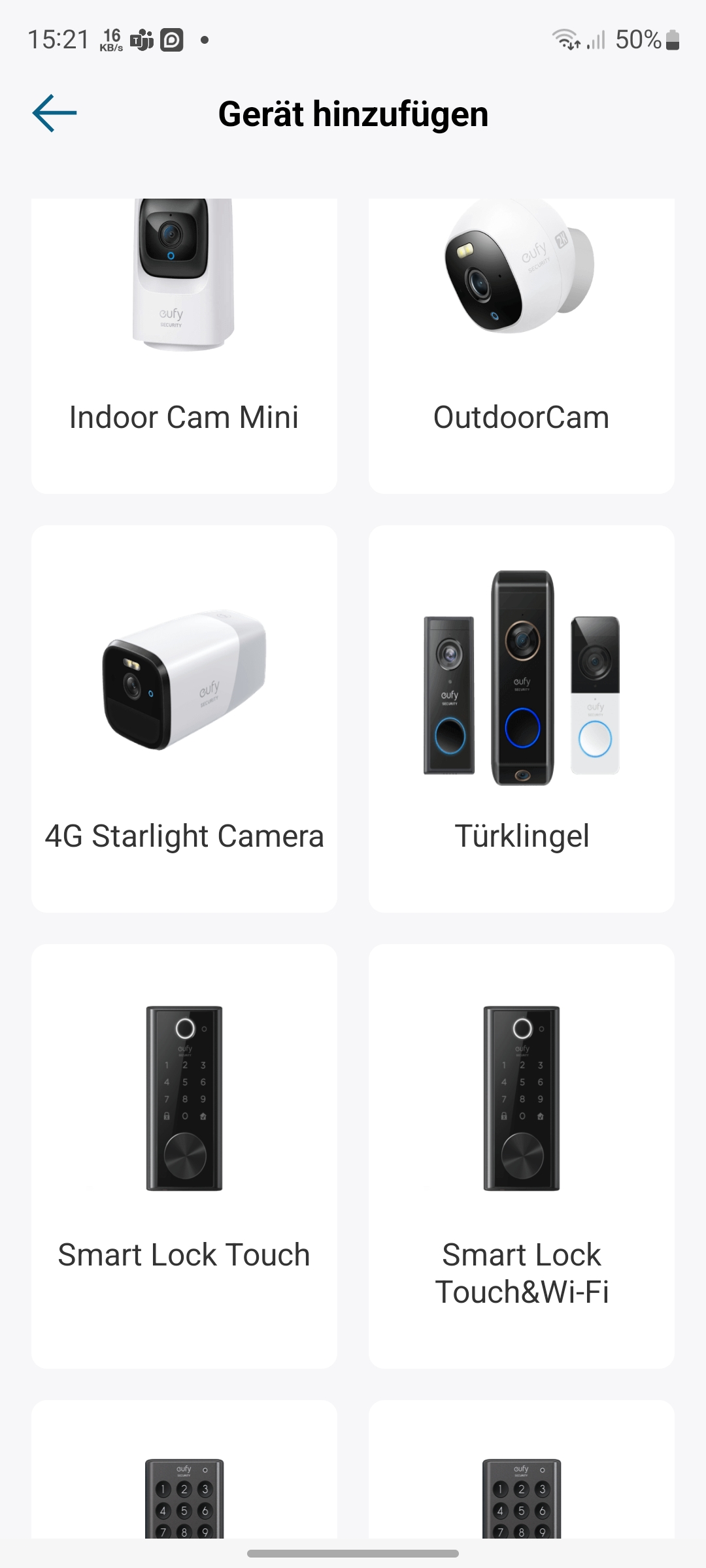Image resolution: width=706 pixels, height=1568 pixels.
Task: Choose the OutdoorCam card
Action: [522, 346]
